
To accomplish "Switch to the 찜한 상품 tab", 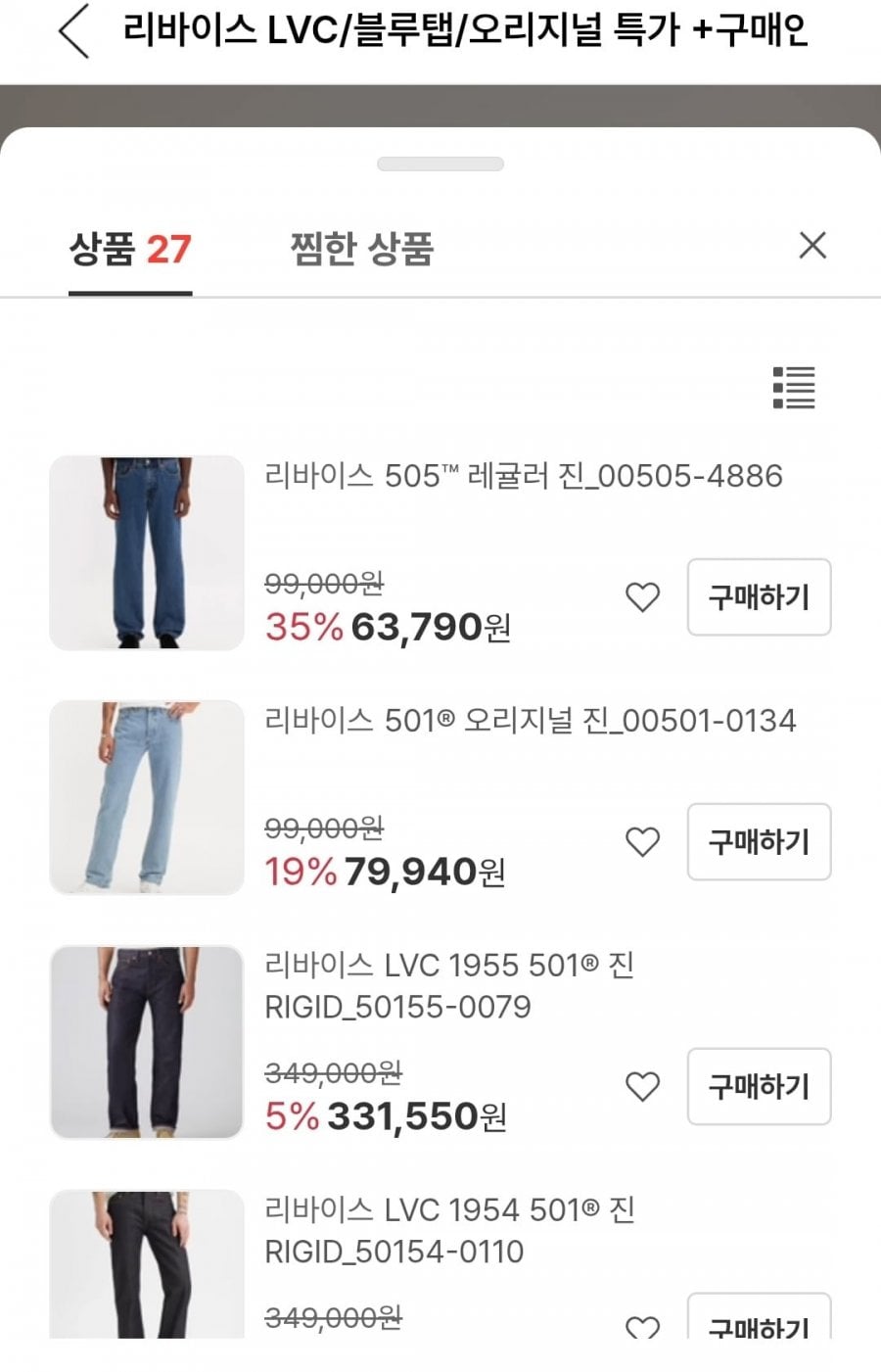I will pyautogui.click(x=361, y=249).
